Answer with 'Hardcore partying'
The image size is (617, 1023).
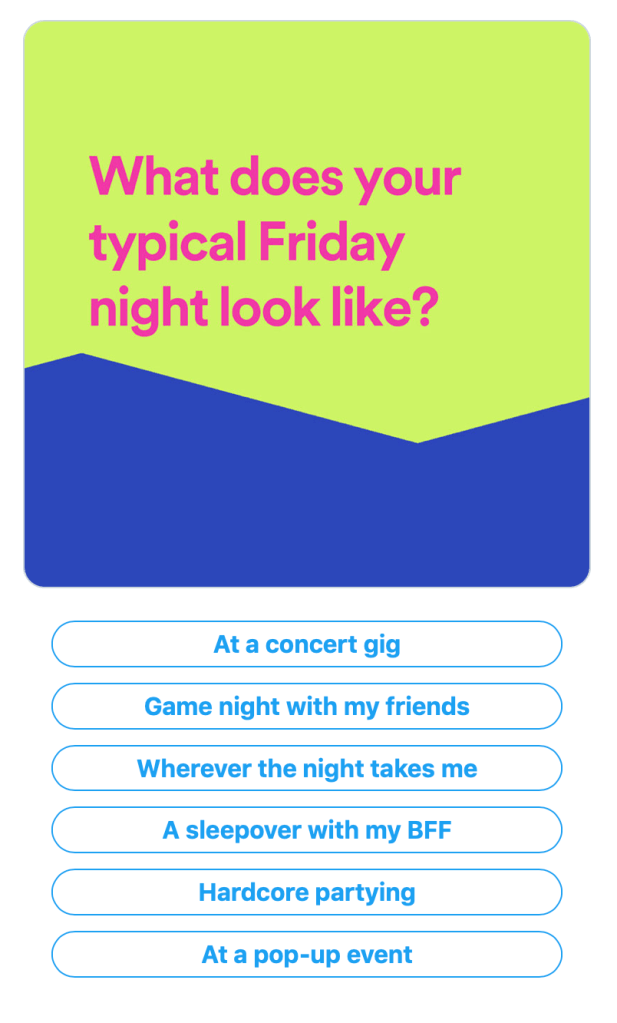click(x=306, y=892)
